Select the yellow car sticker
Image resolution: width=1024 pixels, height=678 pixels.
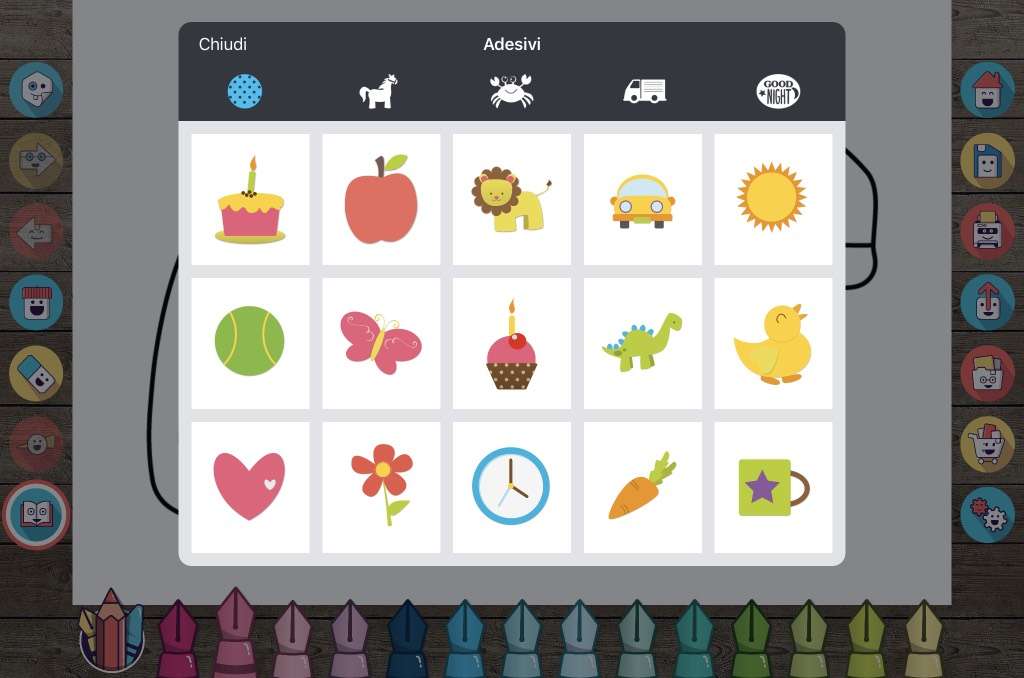pyautogui.click(x=642, y=200)
